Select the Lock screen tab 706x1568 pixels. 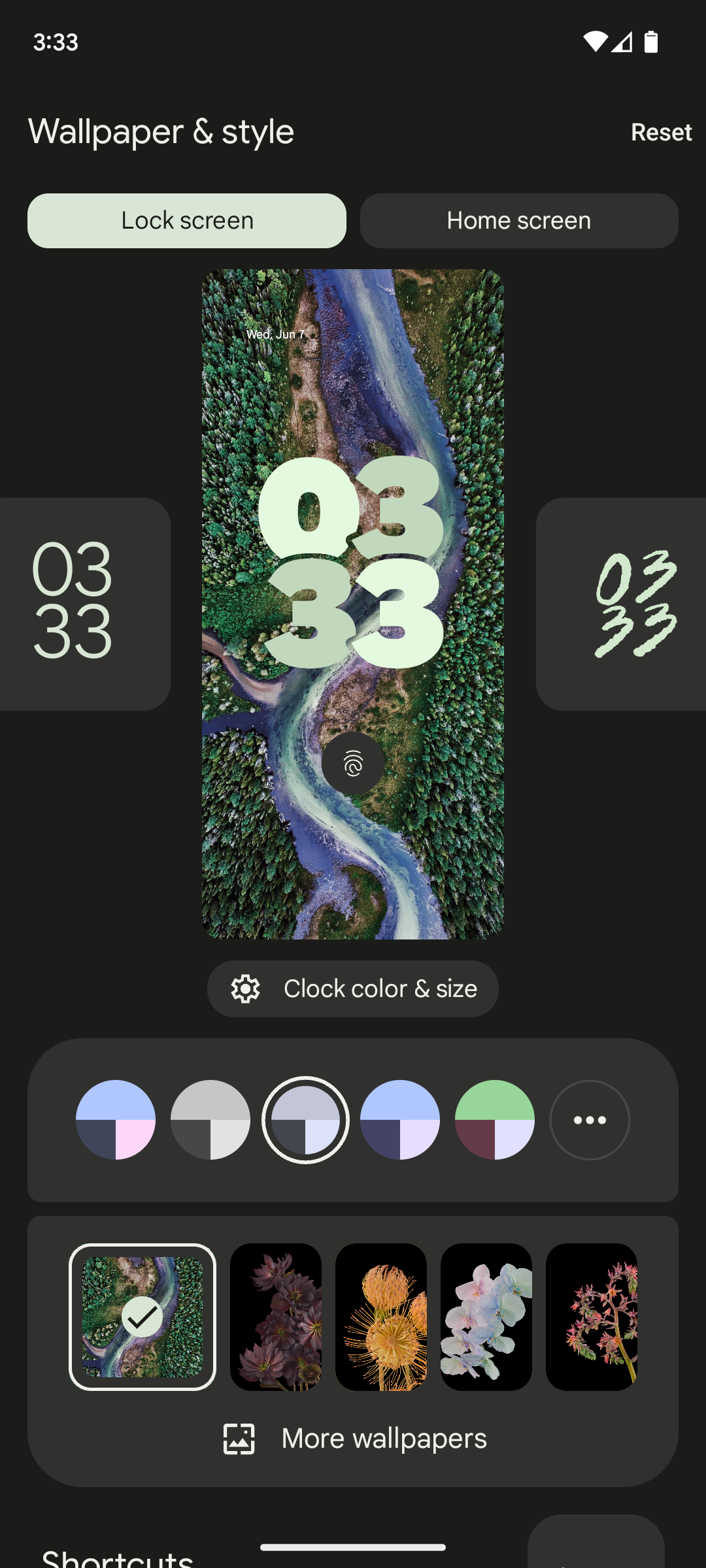187,220
